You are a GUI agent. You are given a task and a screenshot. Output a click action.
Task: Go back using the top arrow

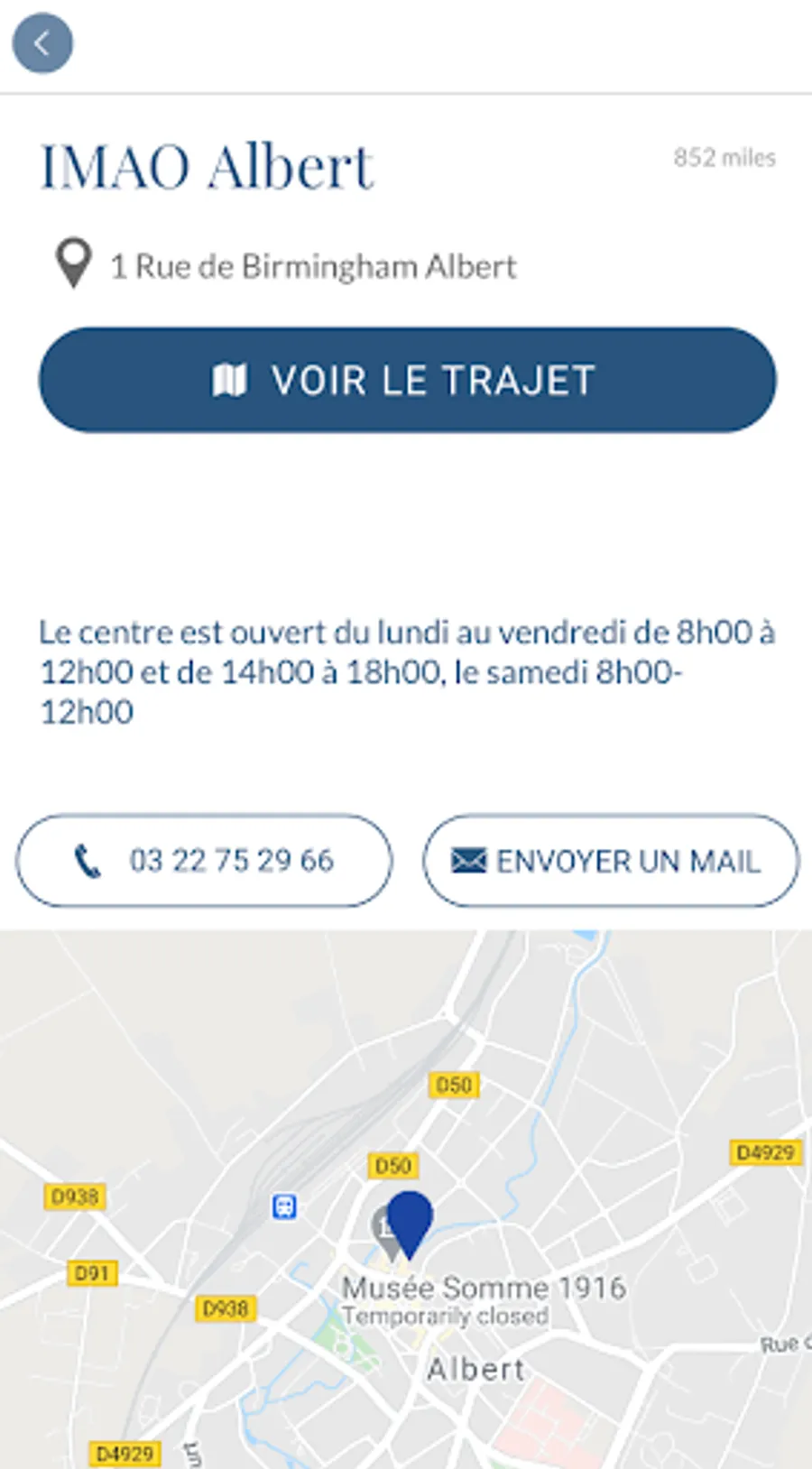coord(42,43)
